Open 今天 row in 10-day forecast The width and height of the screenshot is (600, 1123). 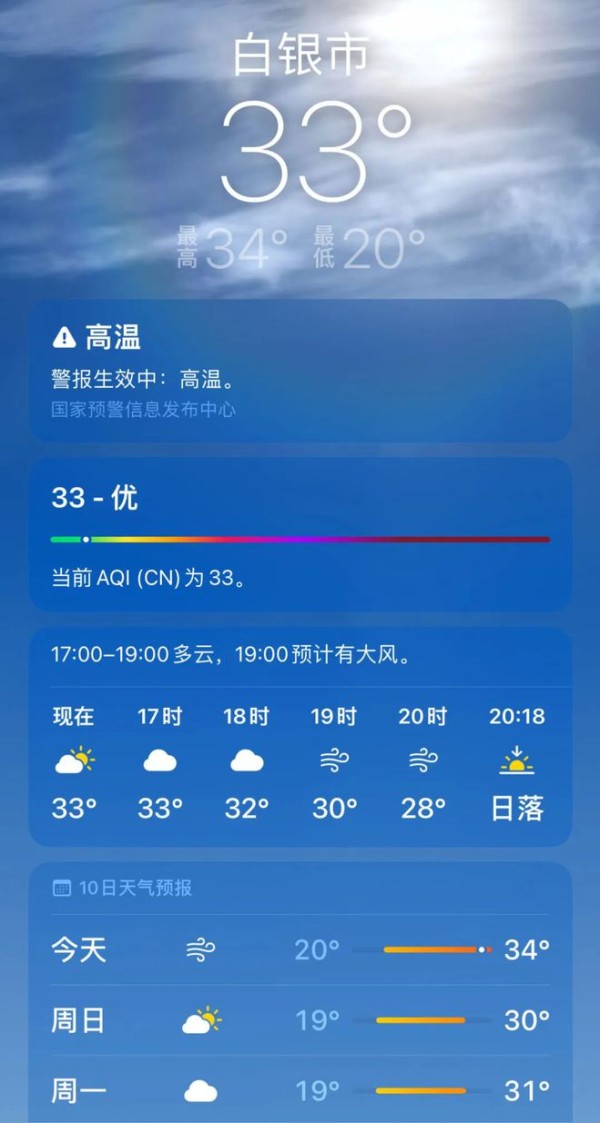pos(300,950)
